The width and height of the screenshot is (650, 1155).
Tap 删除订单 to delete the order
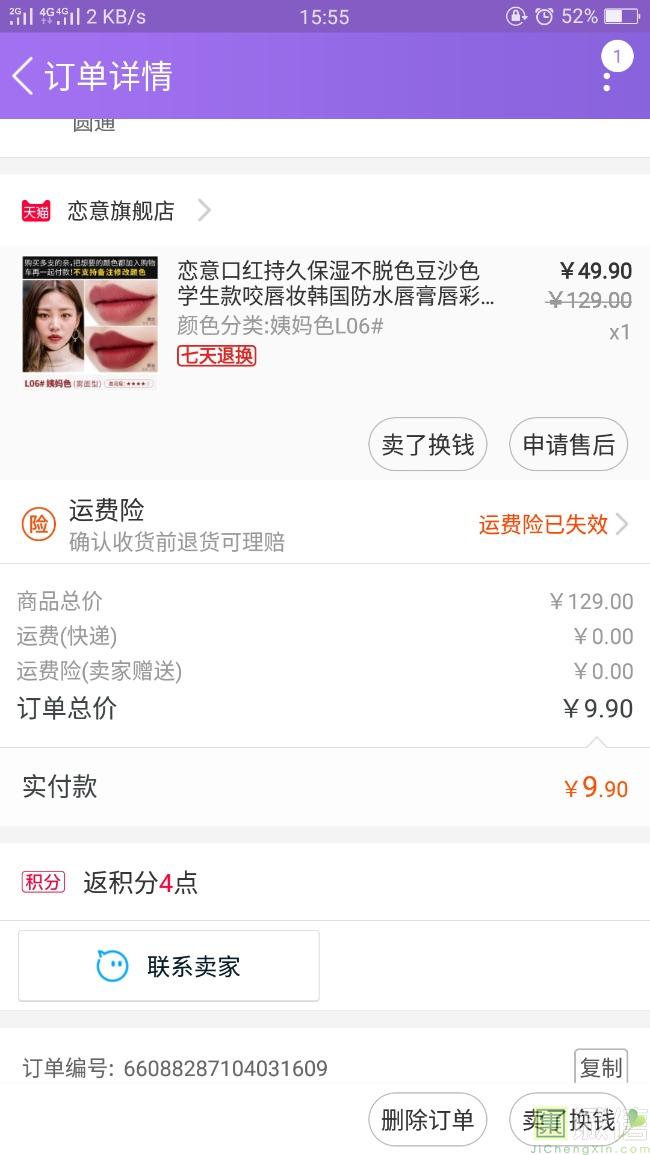(x=427, y=1120)
